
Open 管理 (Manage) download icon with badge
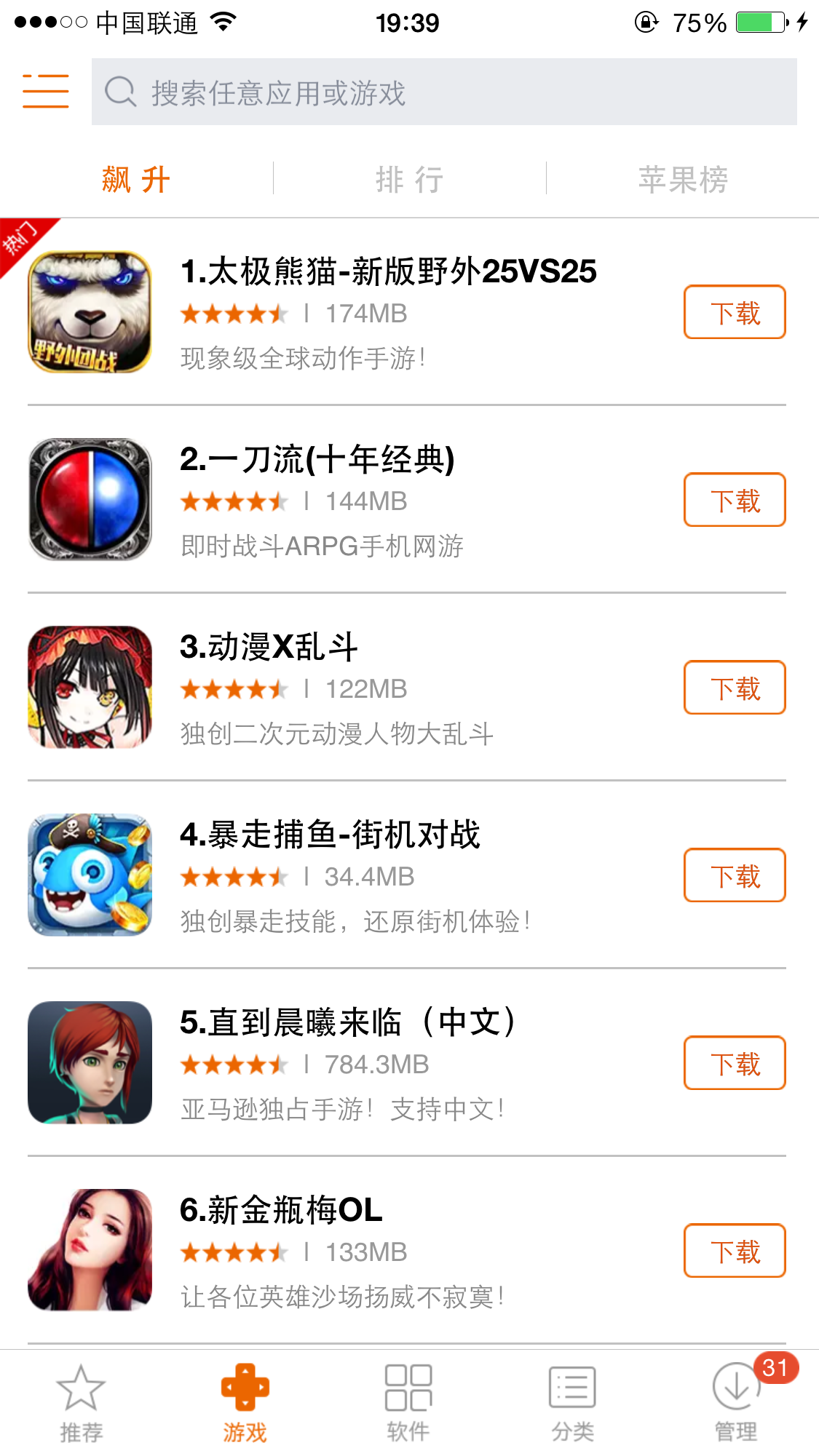737,1392
